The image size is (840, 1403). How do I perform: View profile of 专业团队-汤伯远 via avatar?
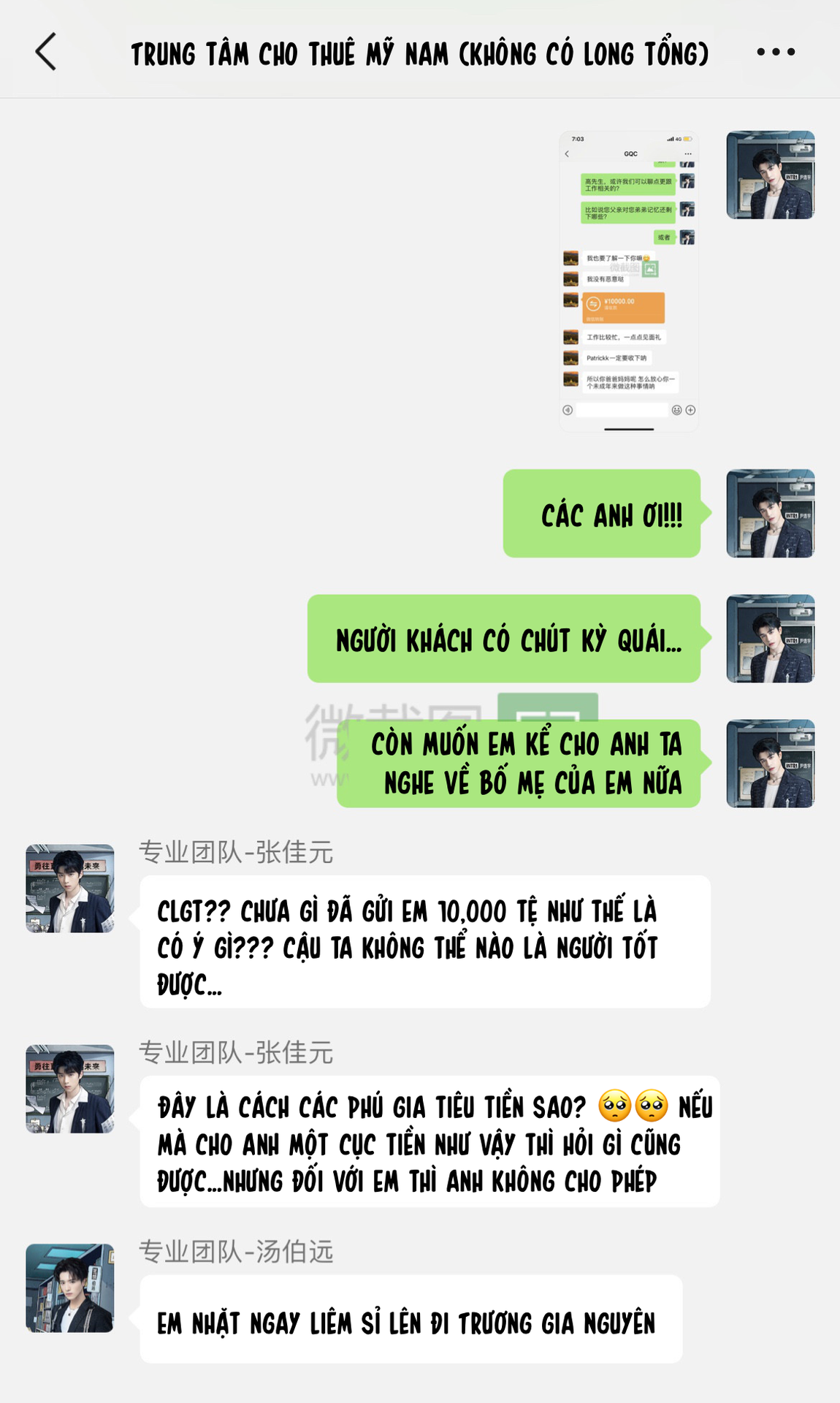(x=70, y=1288)
